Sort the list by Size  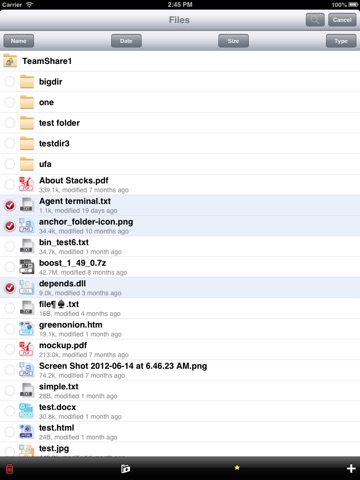click(x=233, y=41)
